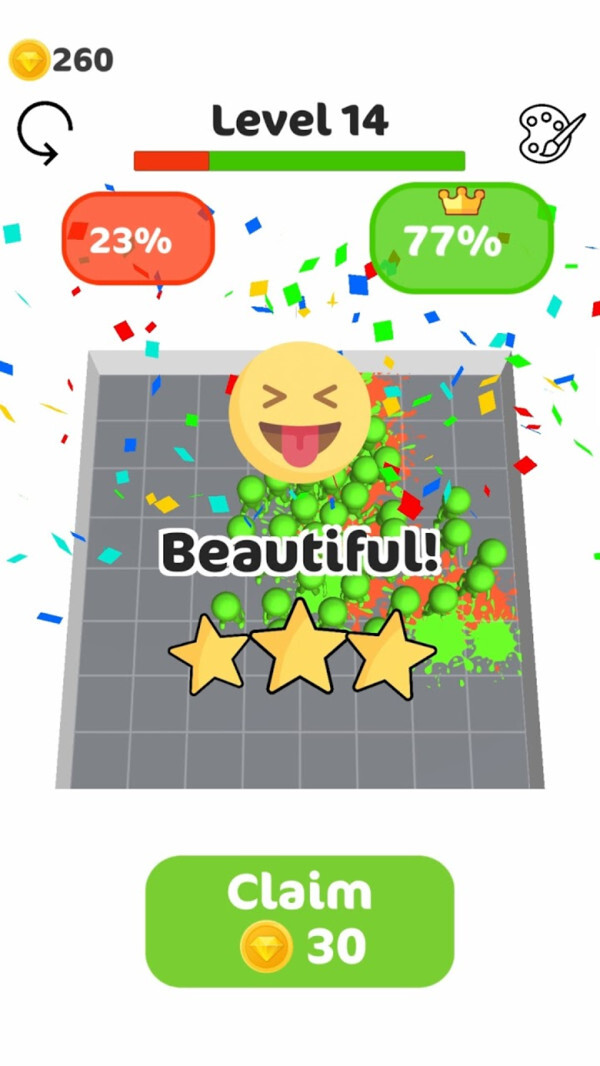Claim the 30 coin reward
The width and height of the screenshot is (600, 1066).
[x=300, y=921]
